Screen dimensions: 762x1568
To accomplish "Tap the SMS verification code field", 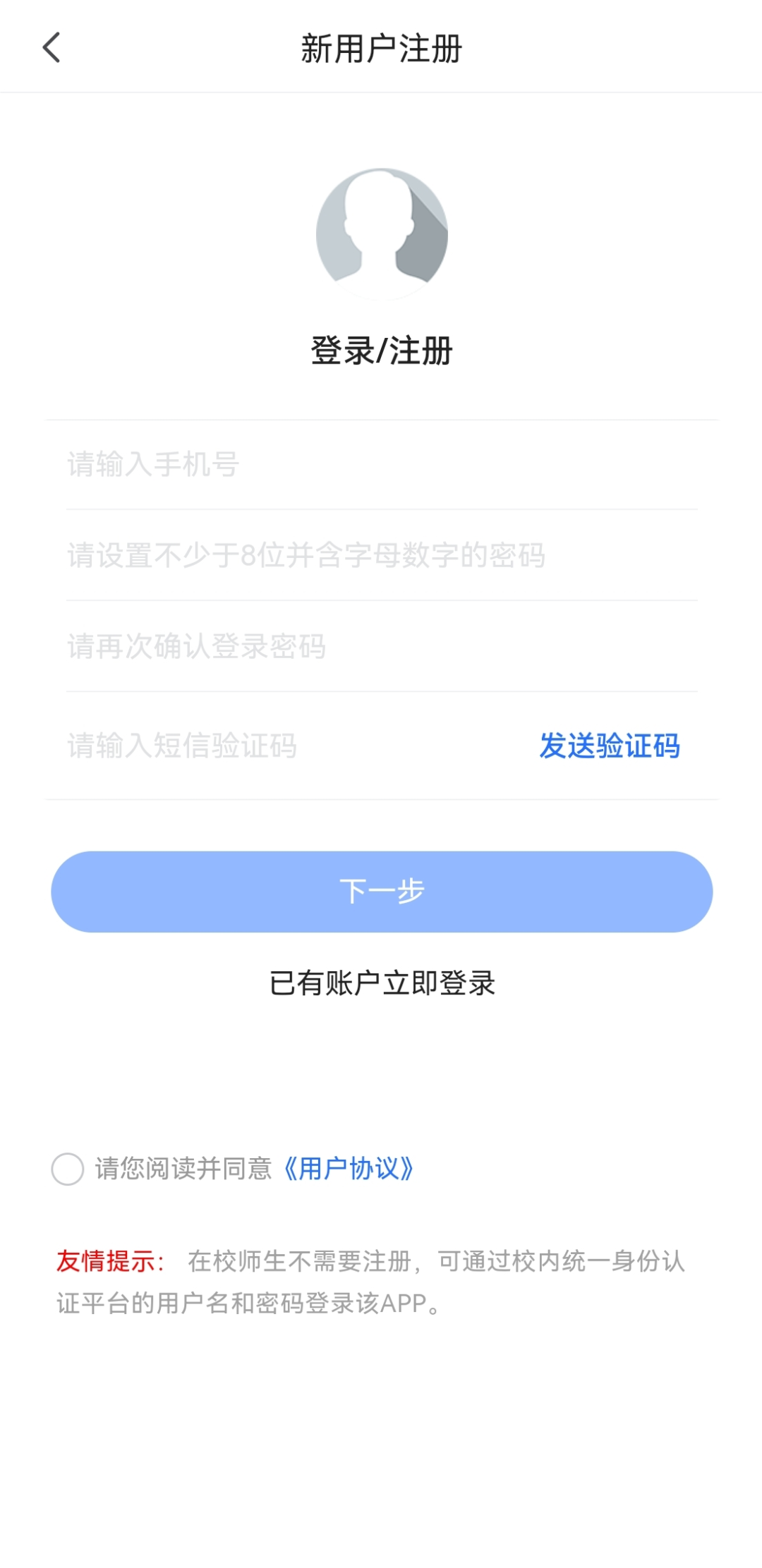I will point(282,746).
